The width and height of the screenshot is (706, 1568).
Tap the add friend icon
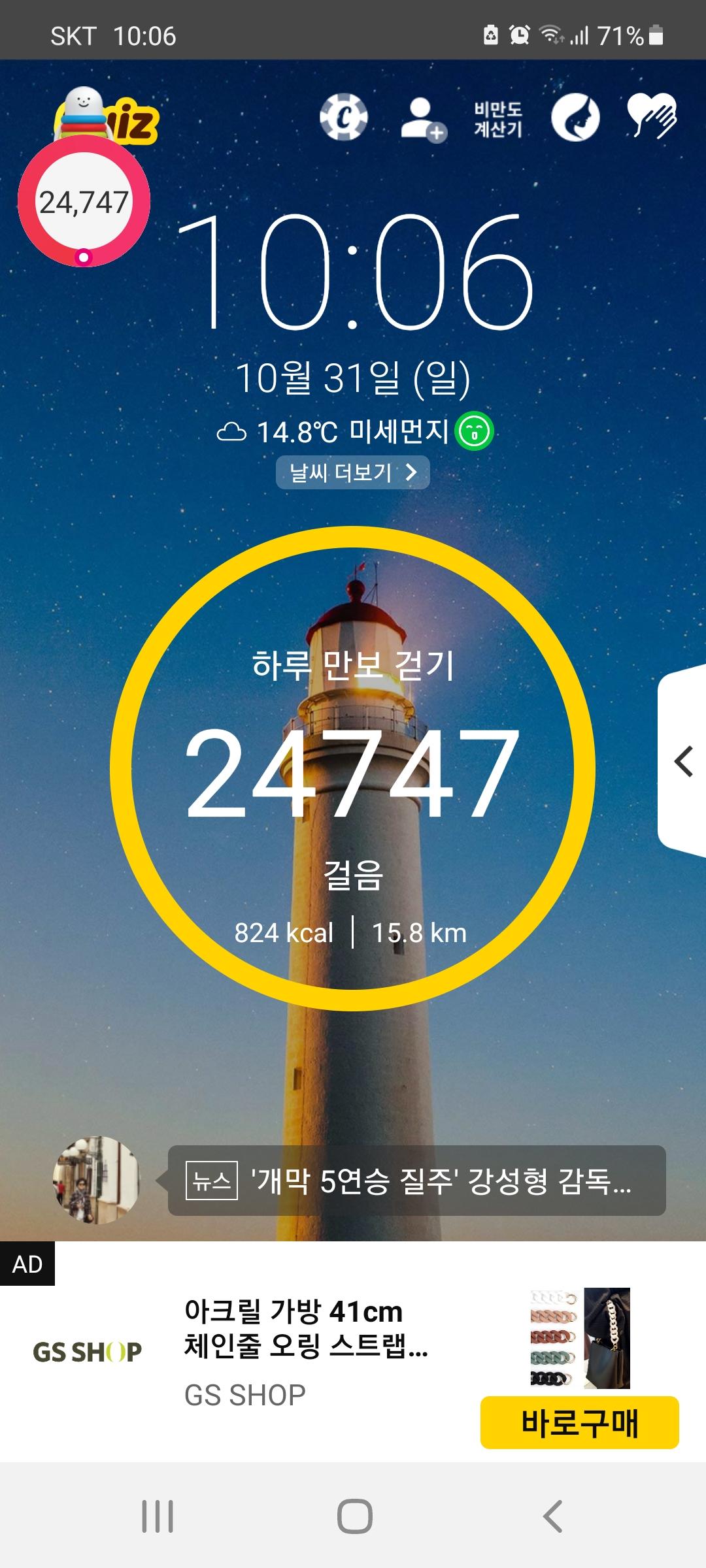pos(422,119)
